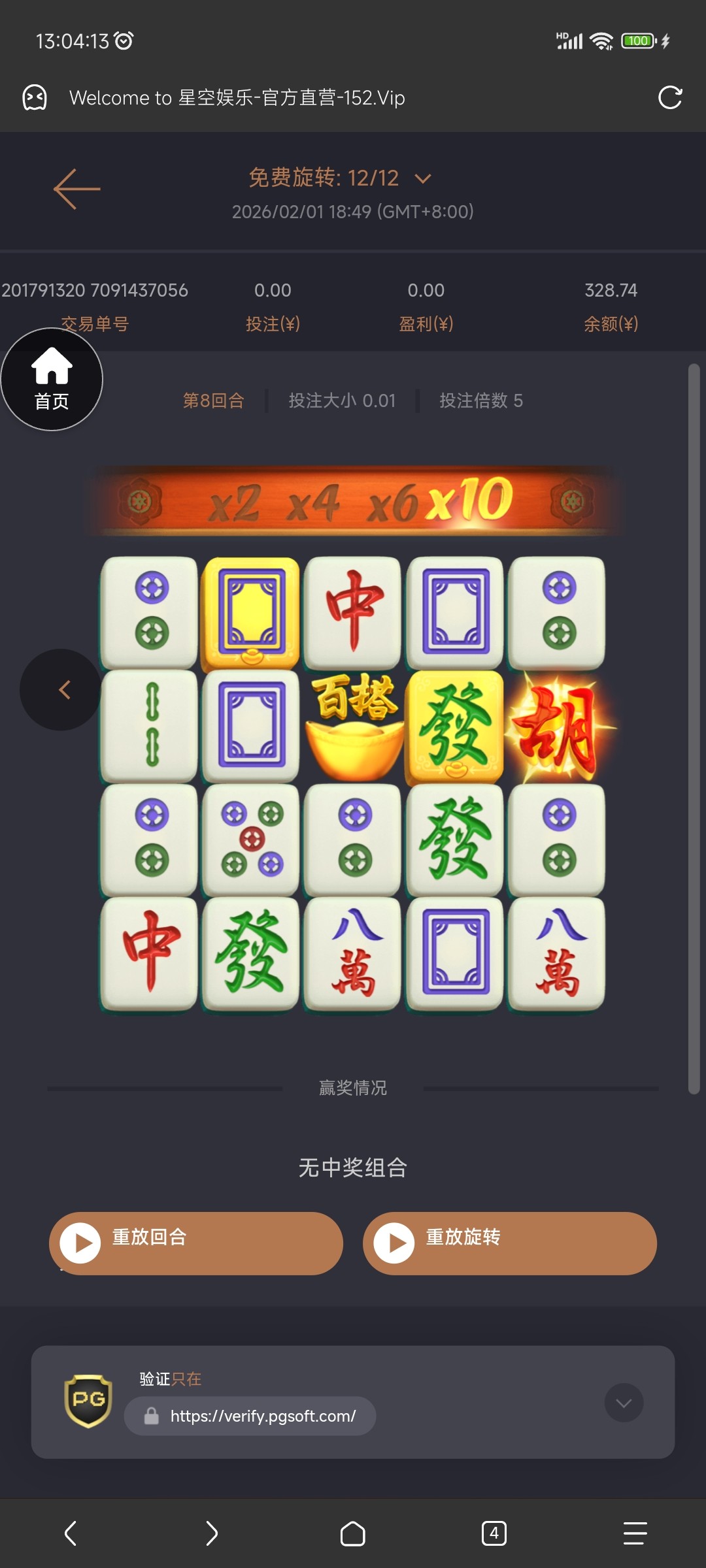The image size is (706, 1568).
Task: Open the 首页 home floating button
Action: 52,380
